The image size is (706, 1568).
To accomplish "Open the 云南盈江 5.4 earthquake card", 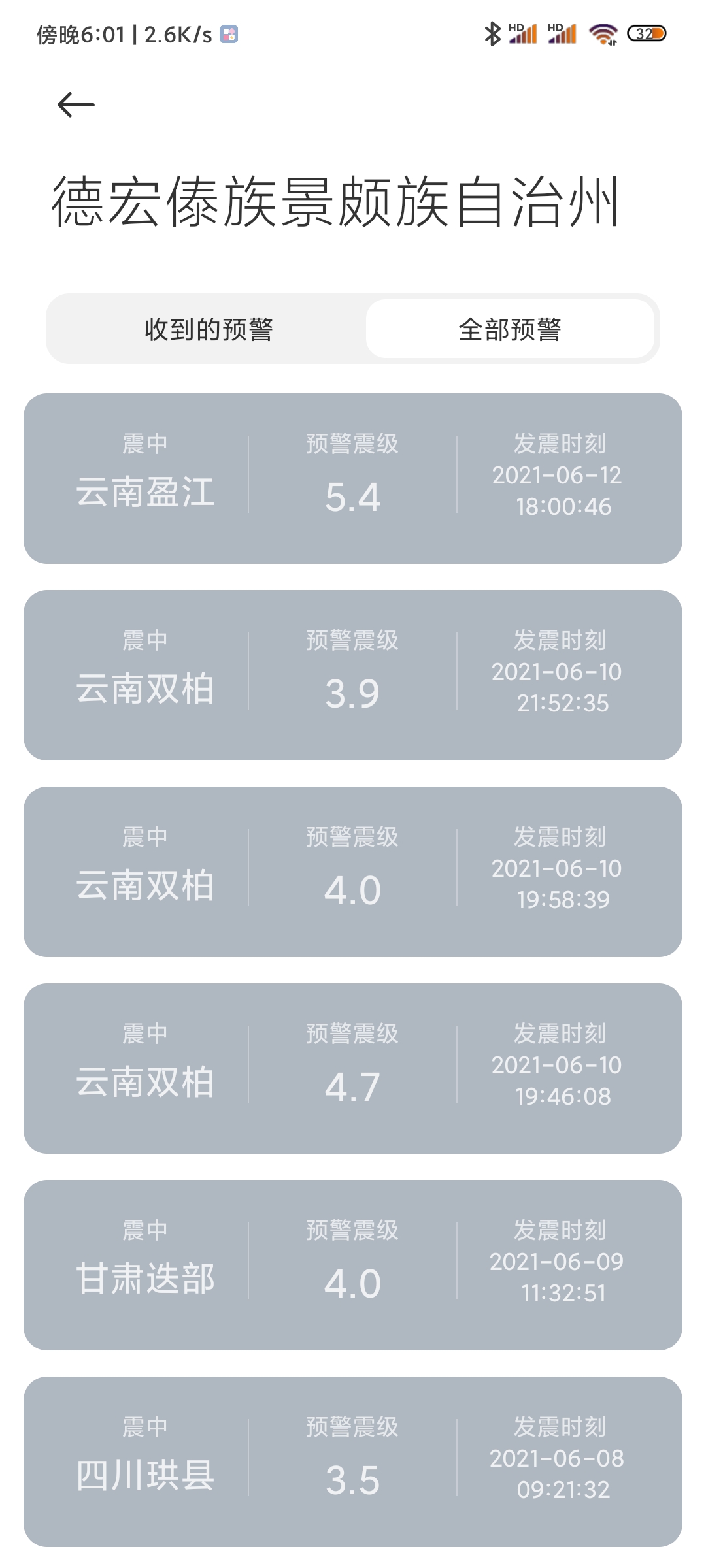I will tap(353, 478).
